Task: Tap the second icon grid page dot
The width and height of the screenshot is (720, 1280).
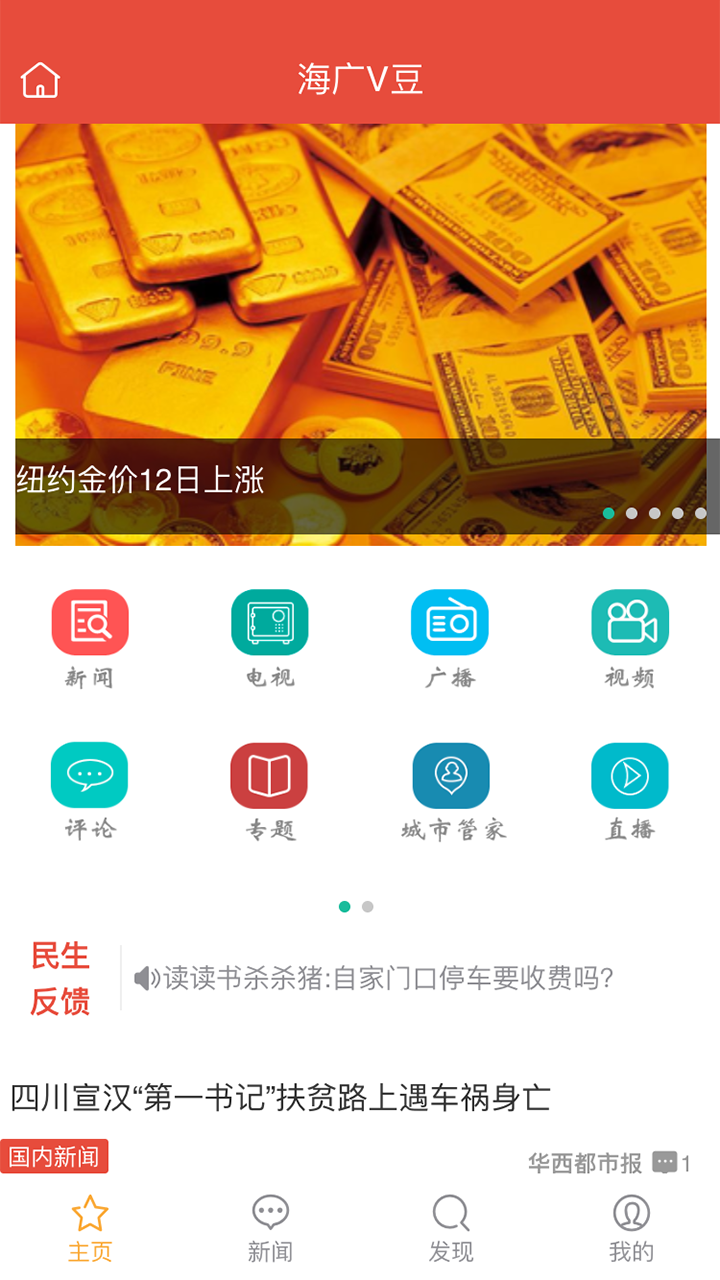Action: pyautogui.click(x=368, y=907)
